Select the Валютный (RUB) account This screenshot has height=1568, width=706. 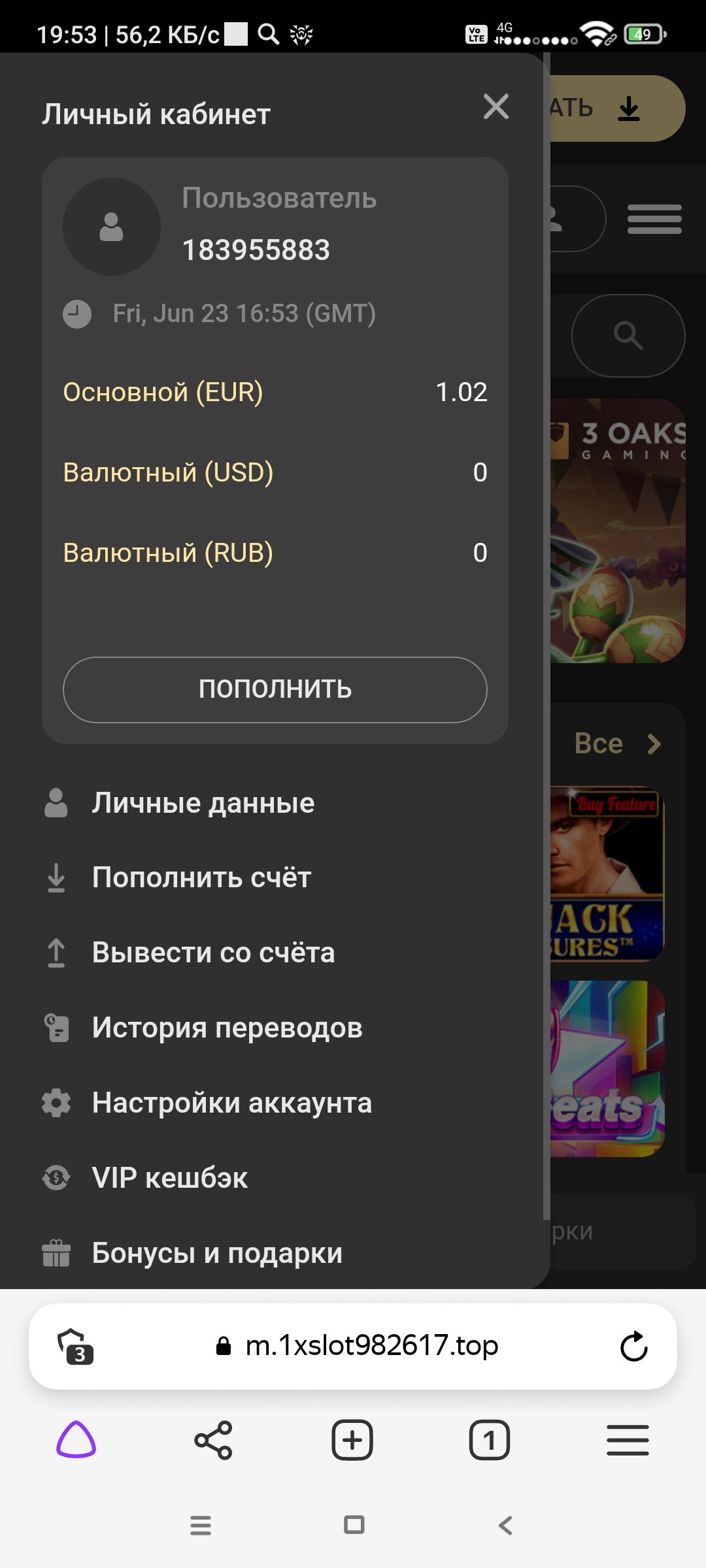click(168, 553)
